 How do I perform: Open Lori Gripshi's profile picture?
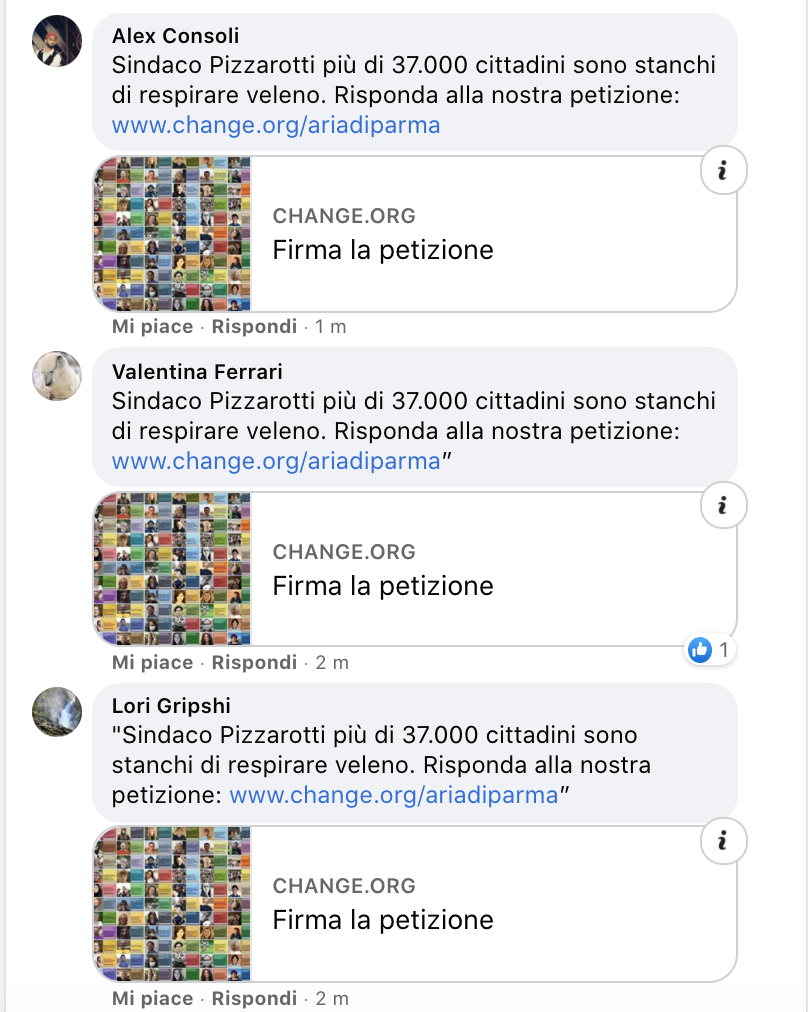pos(58,711)
